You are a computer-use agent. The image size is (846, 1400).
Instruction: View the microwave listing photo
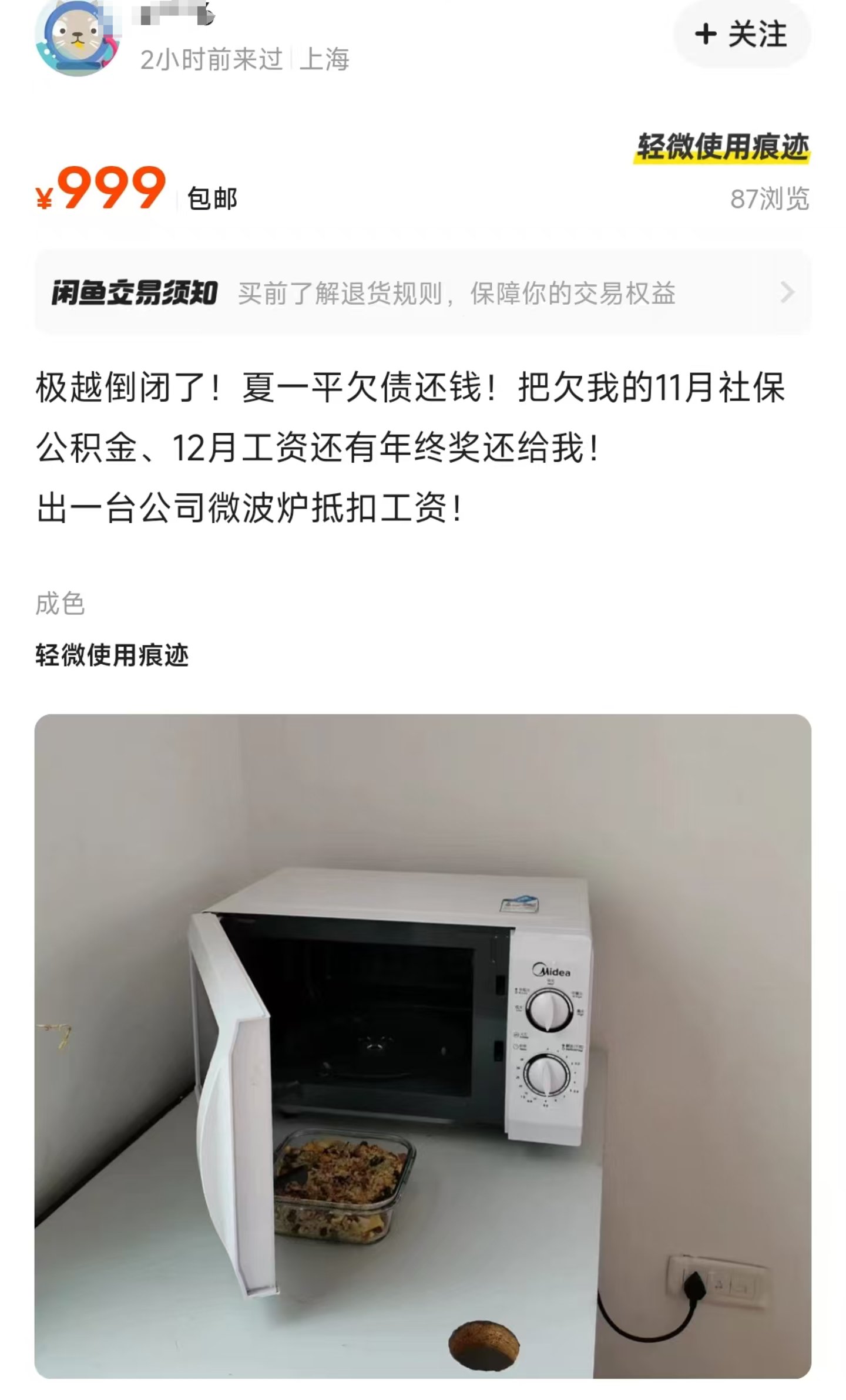click(x=423, y=1045)
